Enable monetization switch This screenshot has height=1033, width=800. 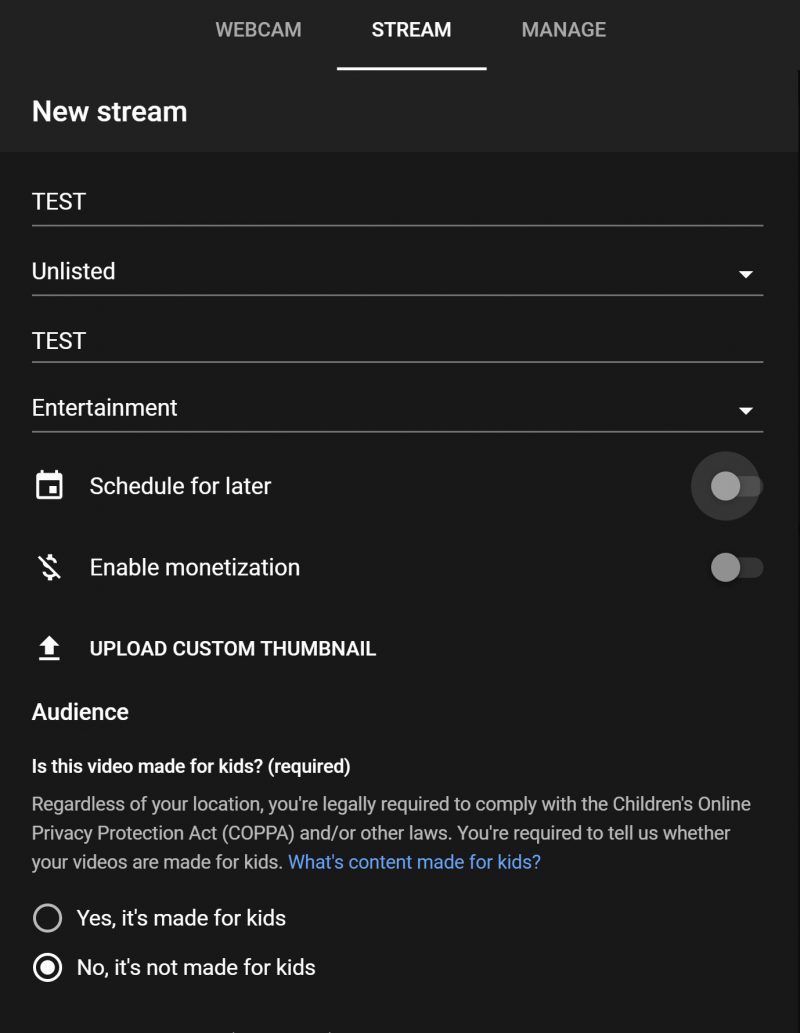[735, 568]
